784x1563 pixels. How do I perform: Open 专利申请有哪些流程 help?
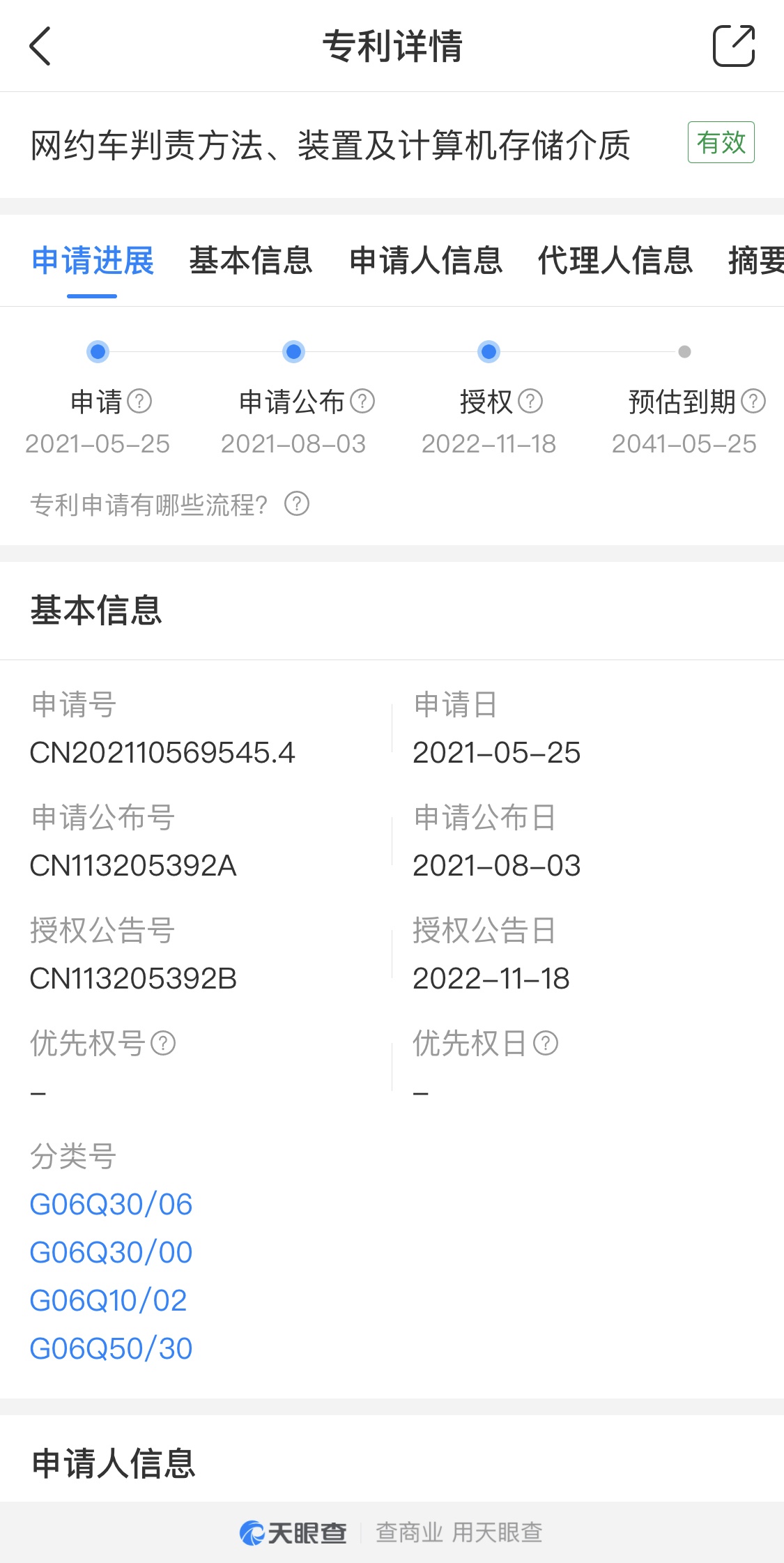(x=169, y=504)
